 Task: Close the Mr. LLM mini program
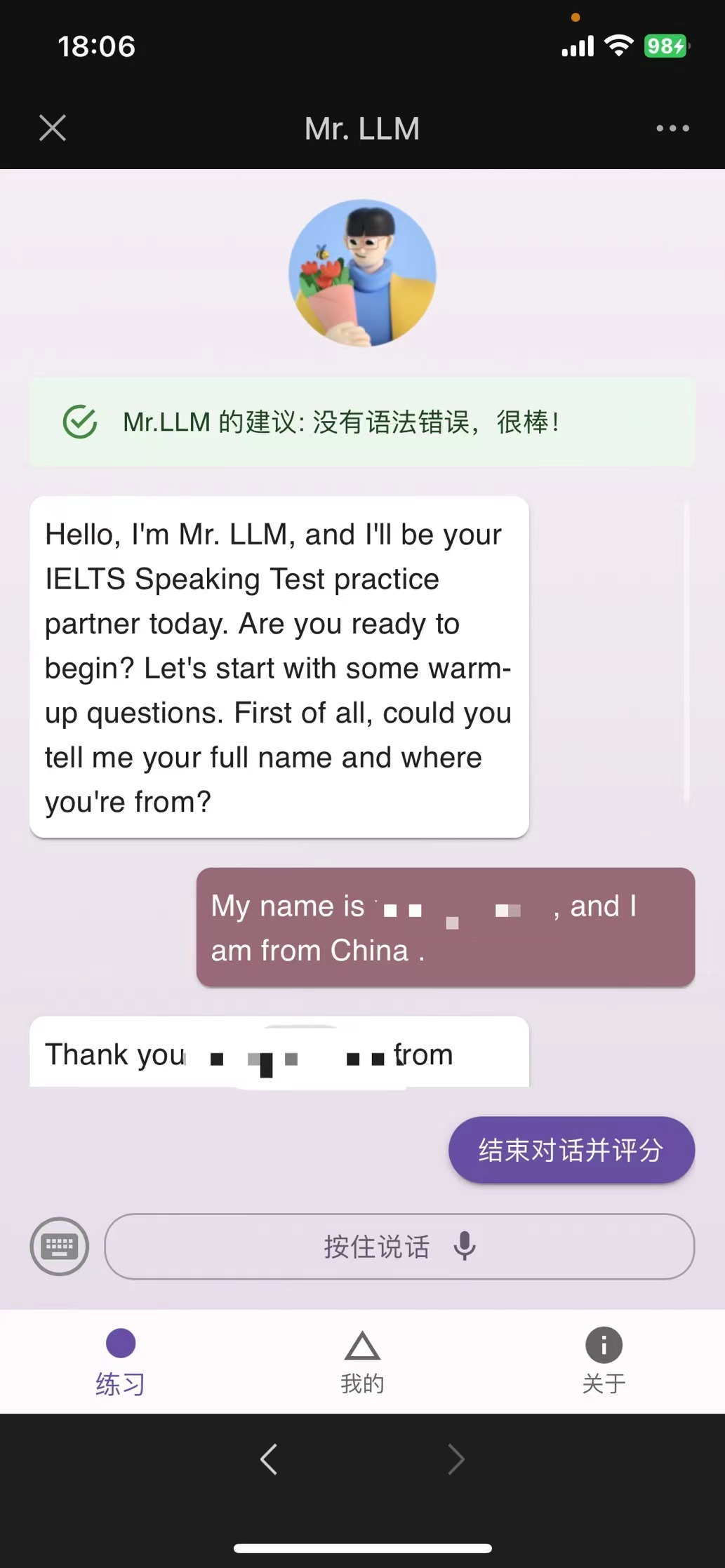tap(53, 128)
